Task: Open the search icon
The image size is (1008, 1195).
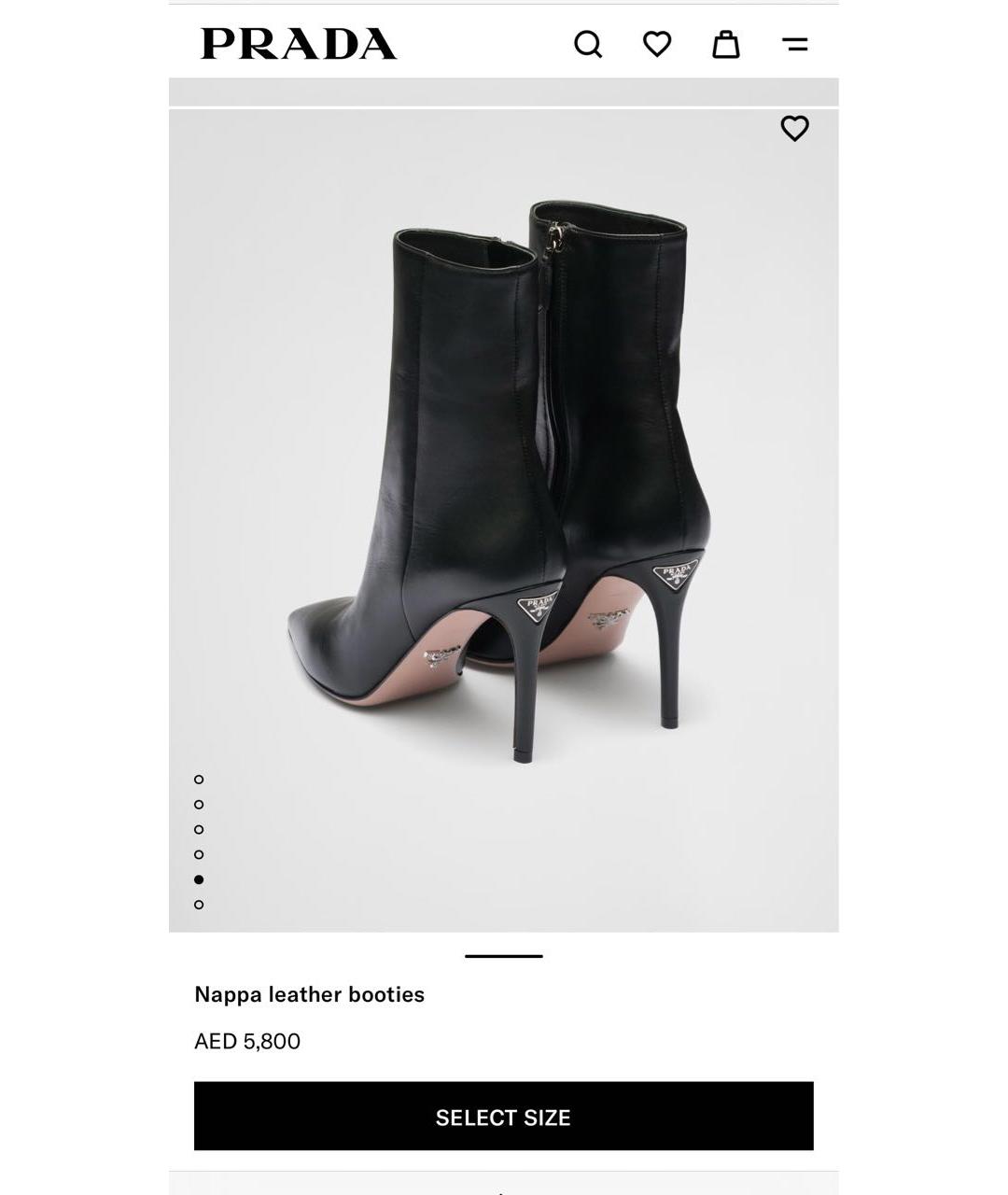Action: pos(588,44)
